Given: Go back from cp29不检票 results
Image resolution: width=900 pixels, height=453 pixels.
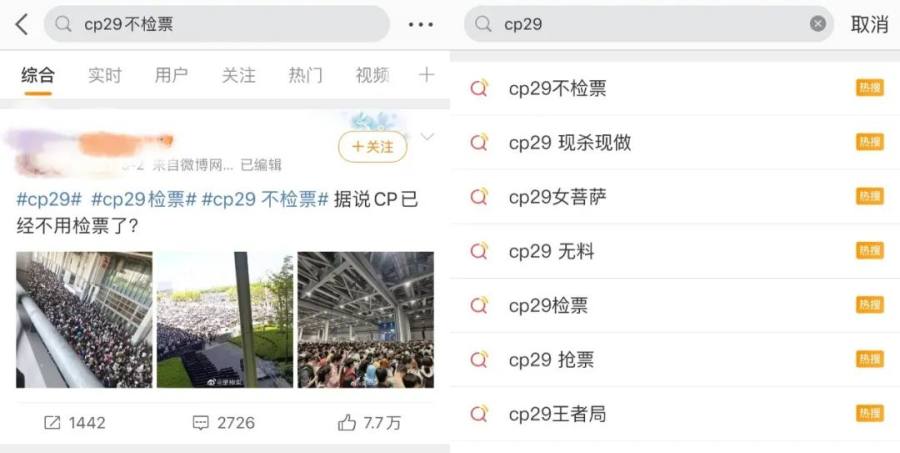Looking at the screenshot, I should (x=21, y=24).
